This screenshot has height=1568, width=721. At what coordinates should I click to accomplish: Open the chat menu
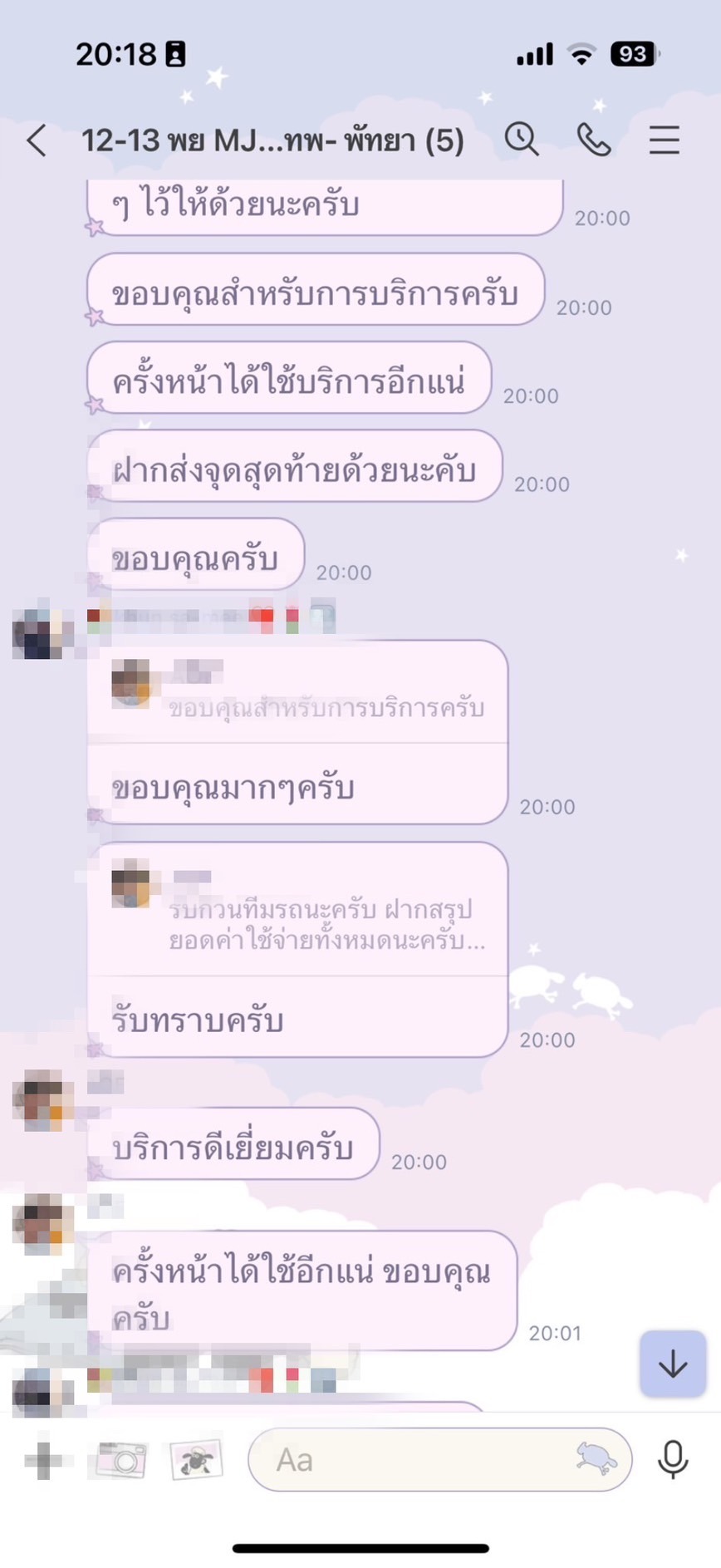click(x=665, y=140)
